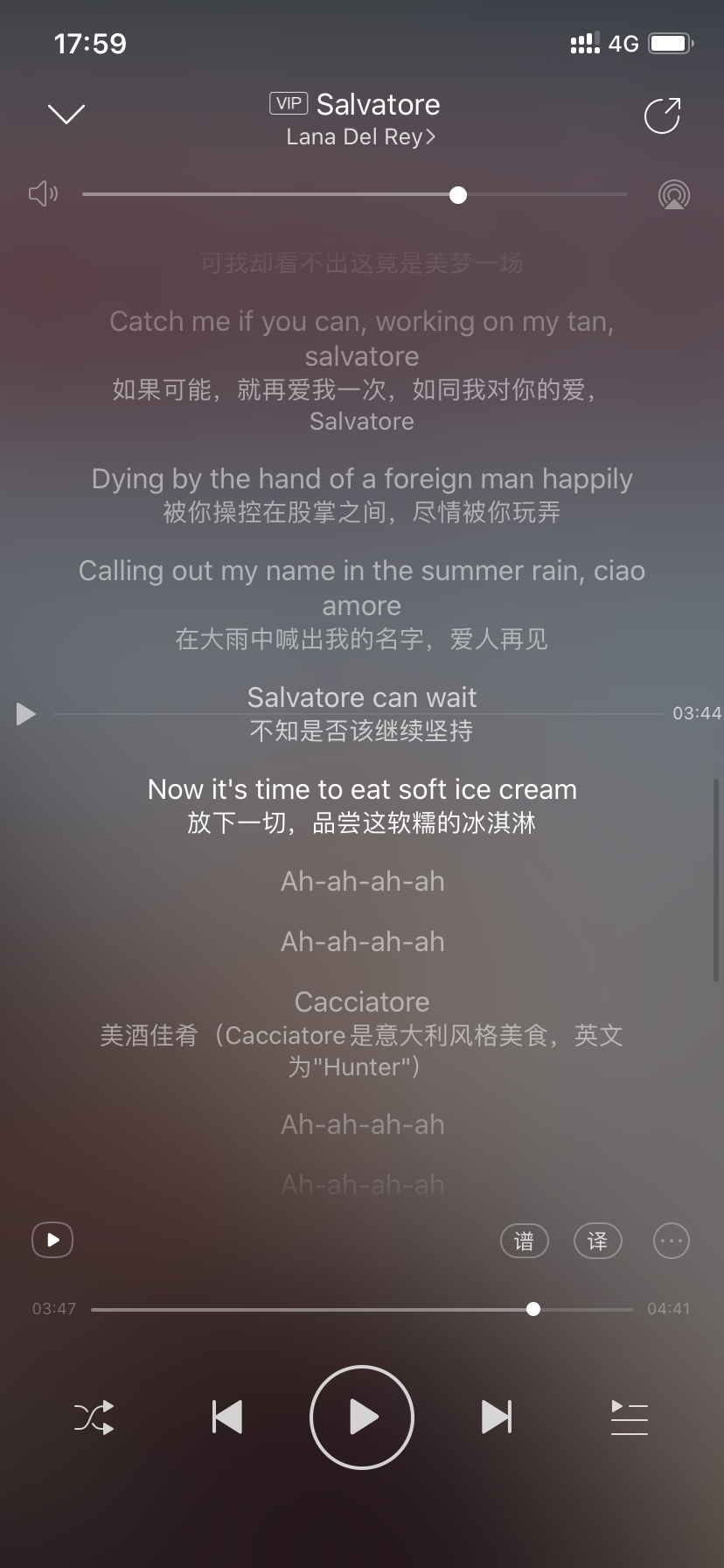
Task: Tap the 谱 score button
Action: 525,1241
